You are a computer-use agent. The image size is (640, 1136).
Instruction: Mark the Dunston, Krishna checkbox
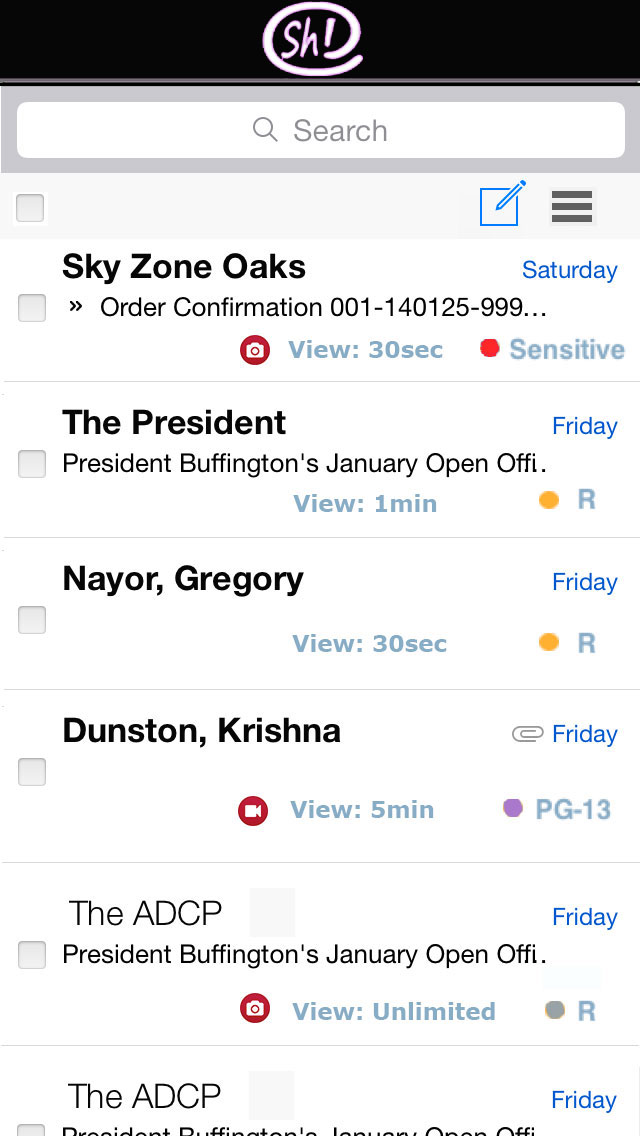click(32, 772)
